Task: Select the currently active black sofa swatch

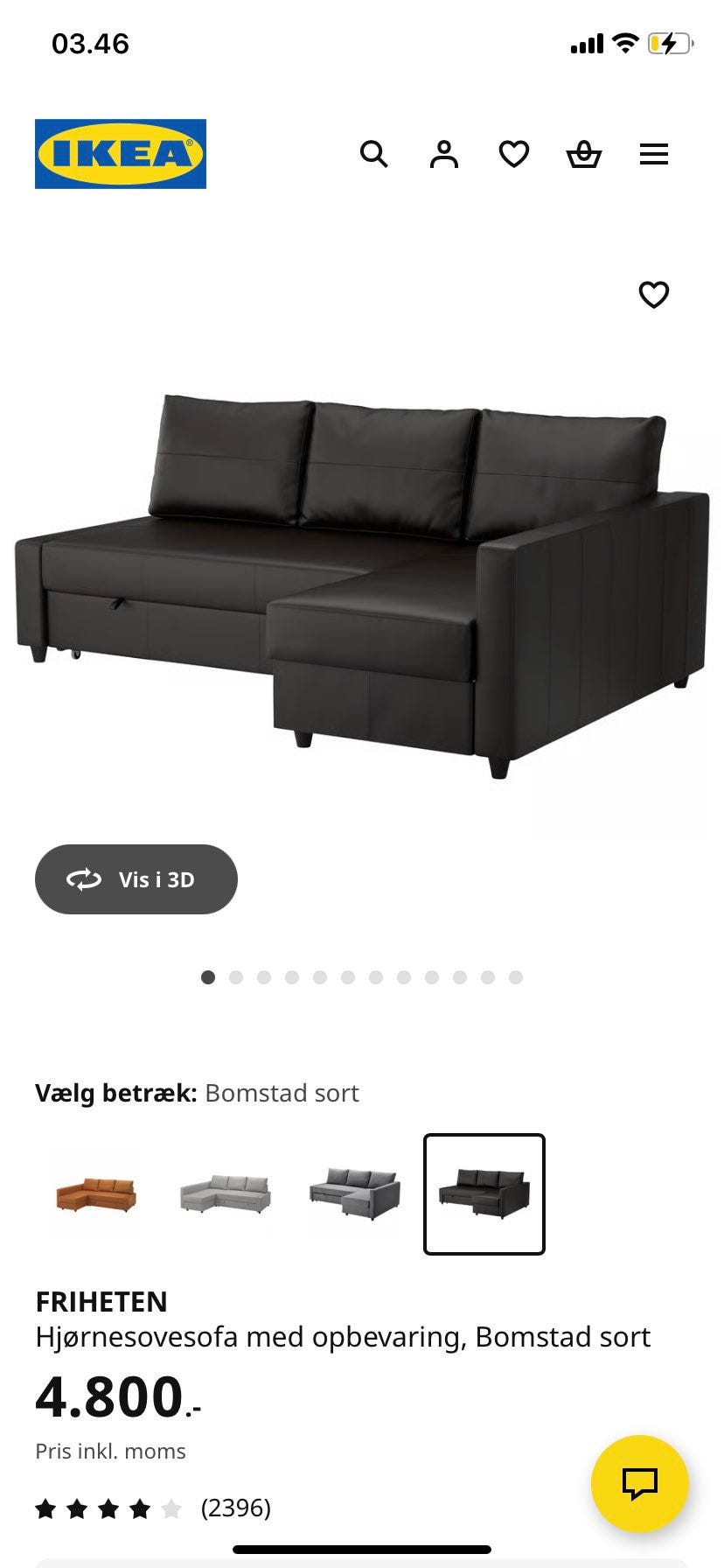Action: [484, 1193]
